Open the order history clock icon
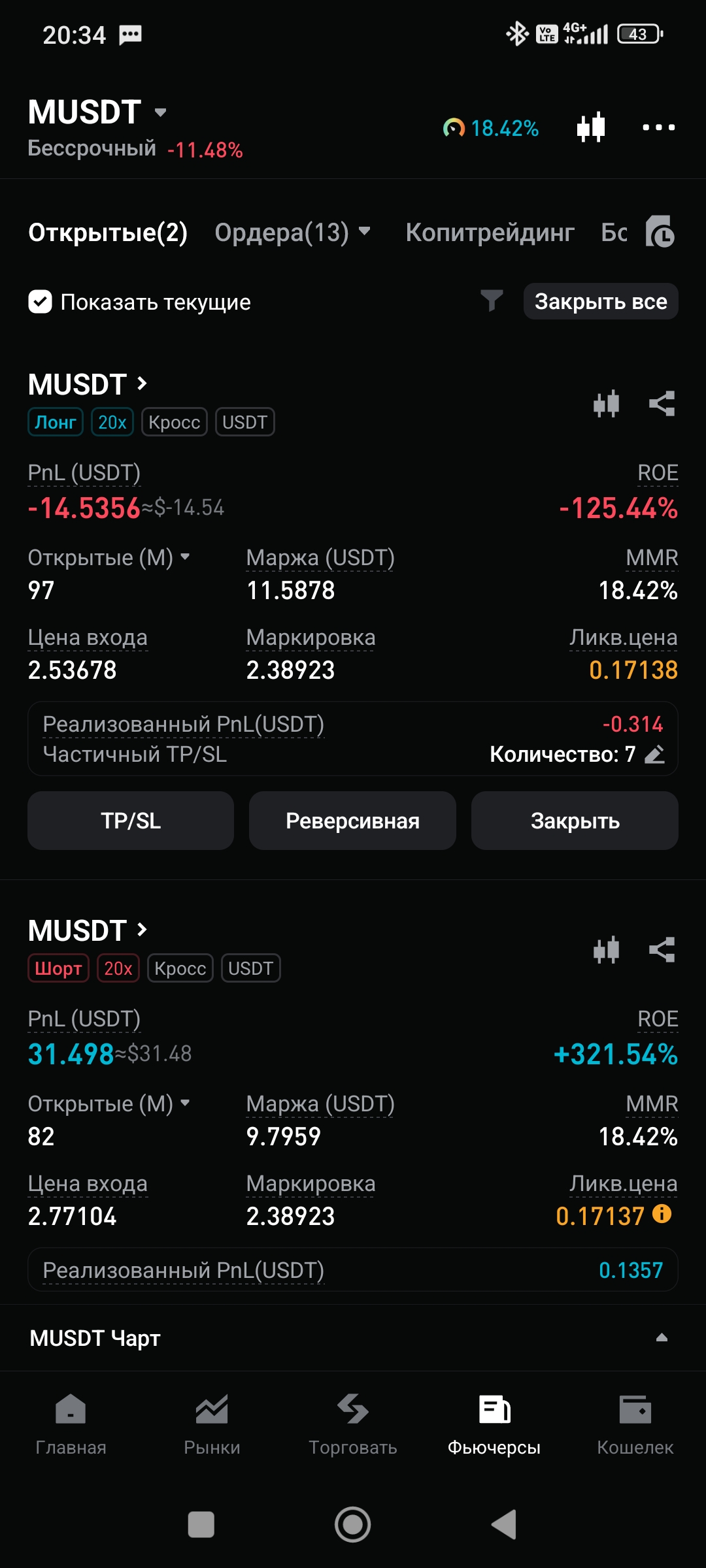The height and width of the screenshot is (1568, 706). pos(660,233)
